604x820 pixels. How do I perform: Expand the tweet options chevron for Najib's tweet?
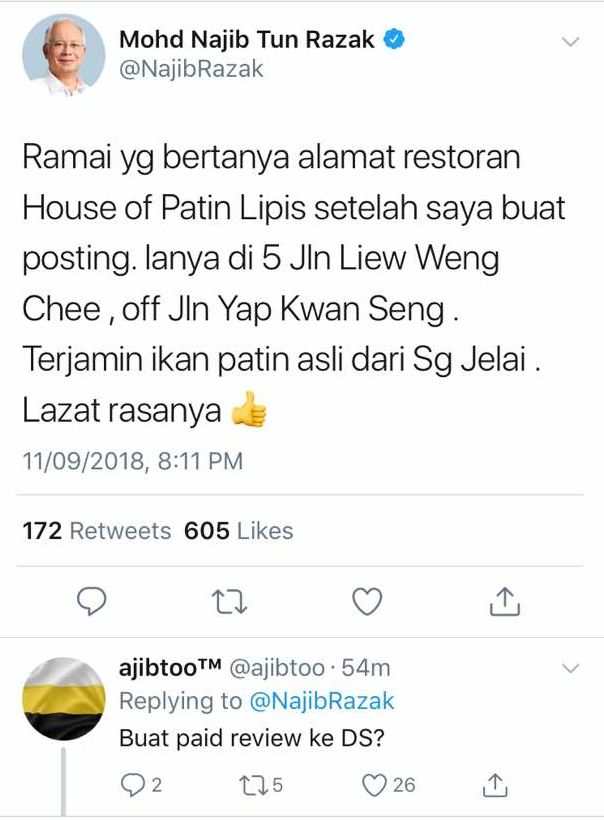pyautogui.click(x=570, y=42)
